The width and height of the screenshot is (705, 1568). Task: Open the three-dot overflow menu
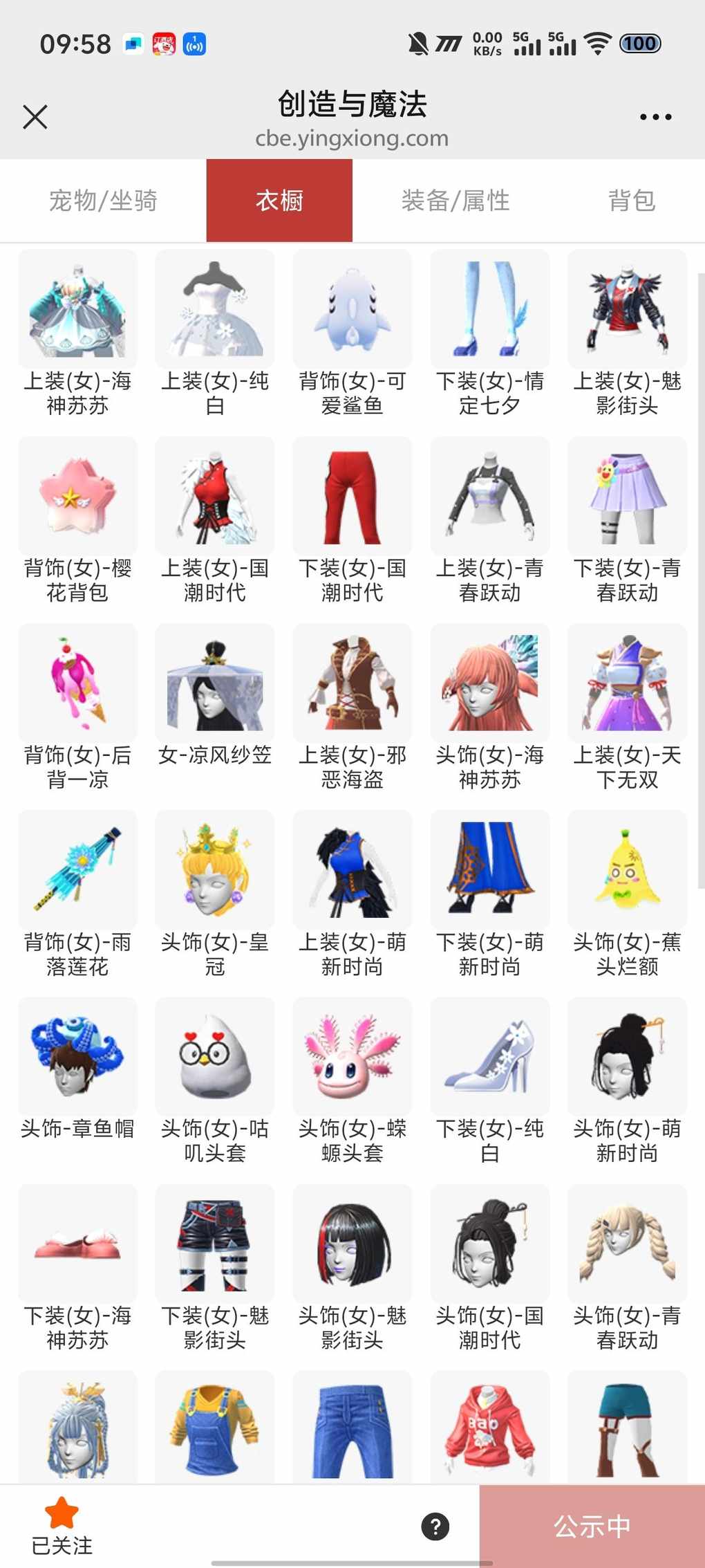(655, 117)
